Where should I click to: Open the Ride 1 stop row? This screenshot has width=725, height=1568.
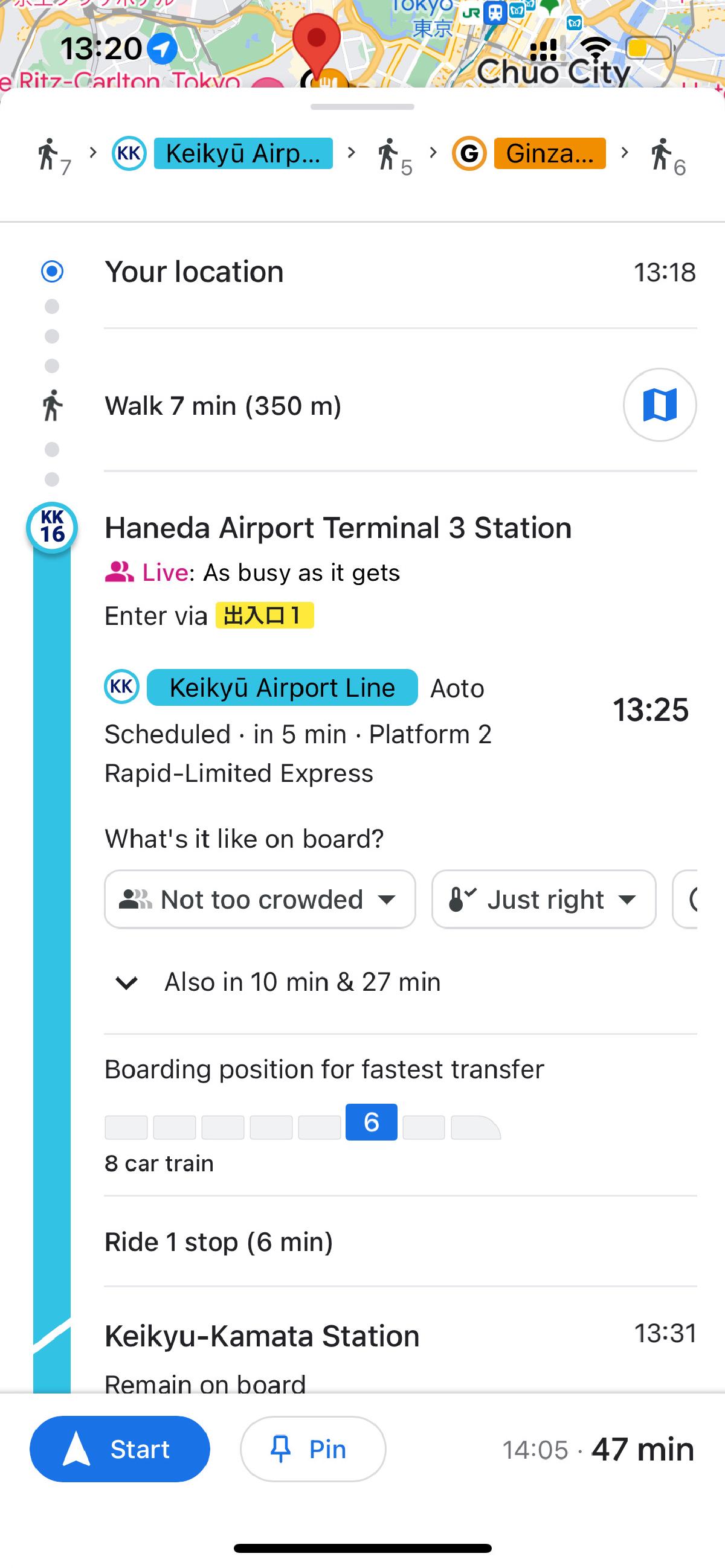(401, 1242)
